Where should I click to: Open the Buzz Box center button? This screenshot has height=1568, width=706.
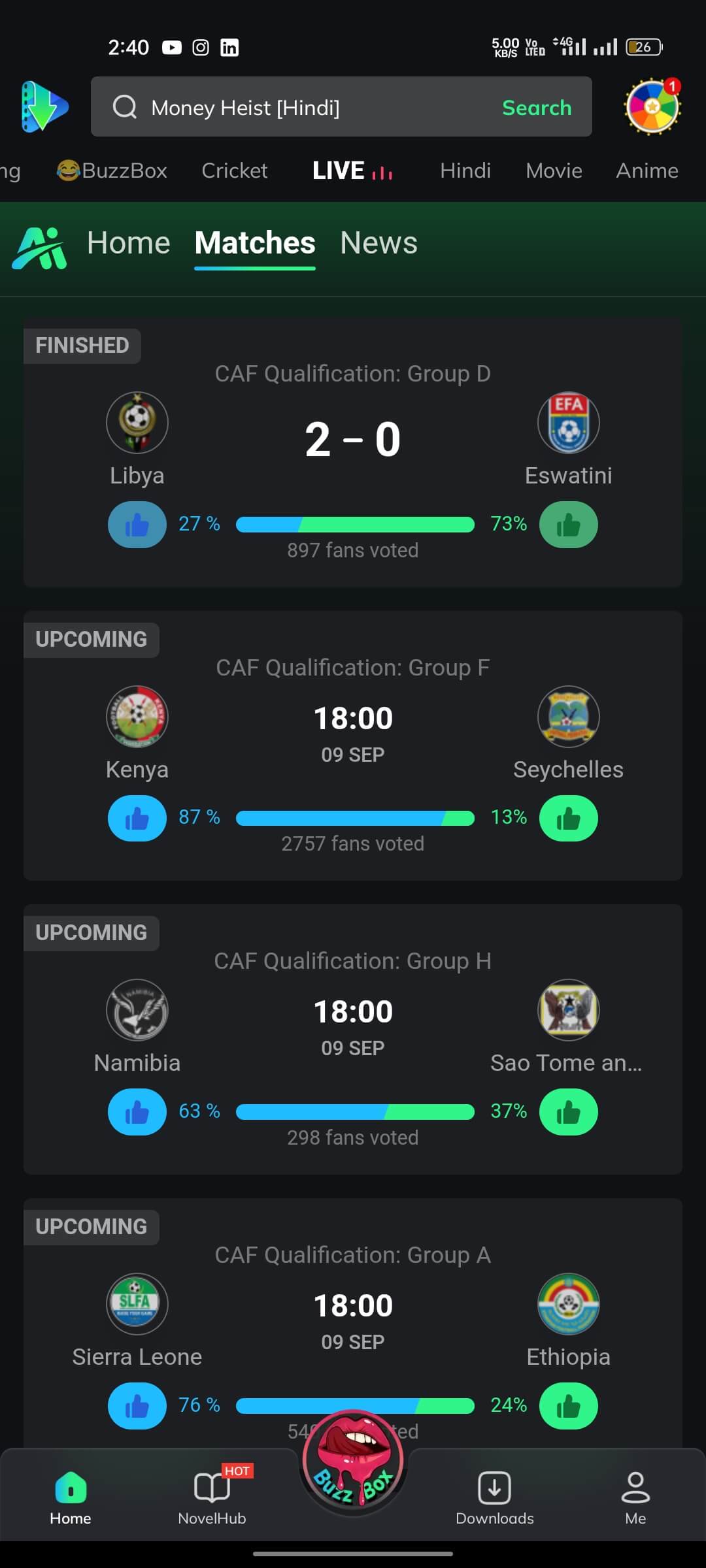click(x=354, y=1462)
